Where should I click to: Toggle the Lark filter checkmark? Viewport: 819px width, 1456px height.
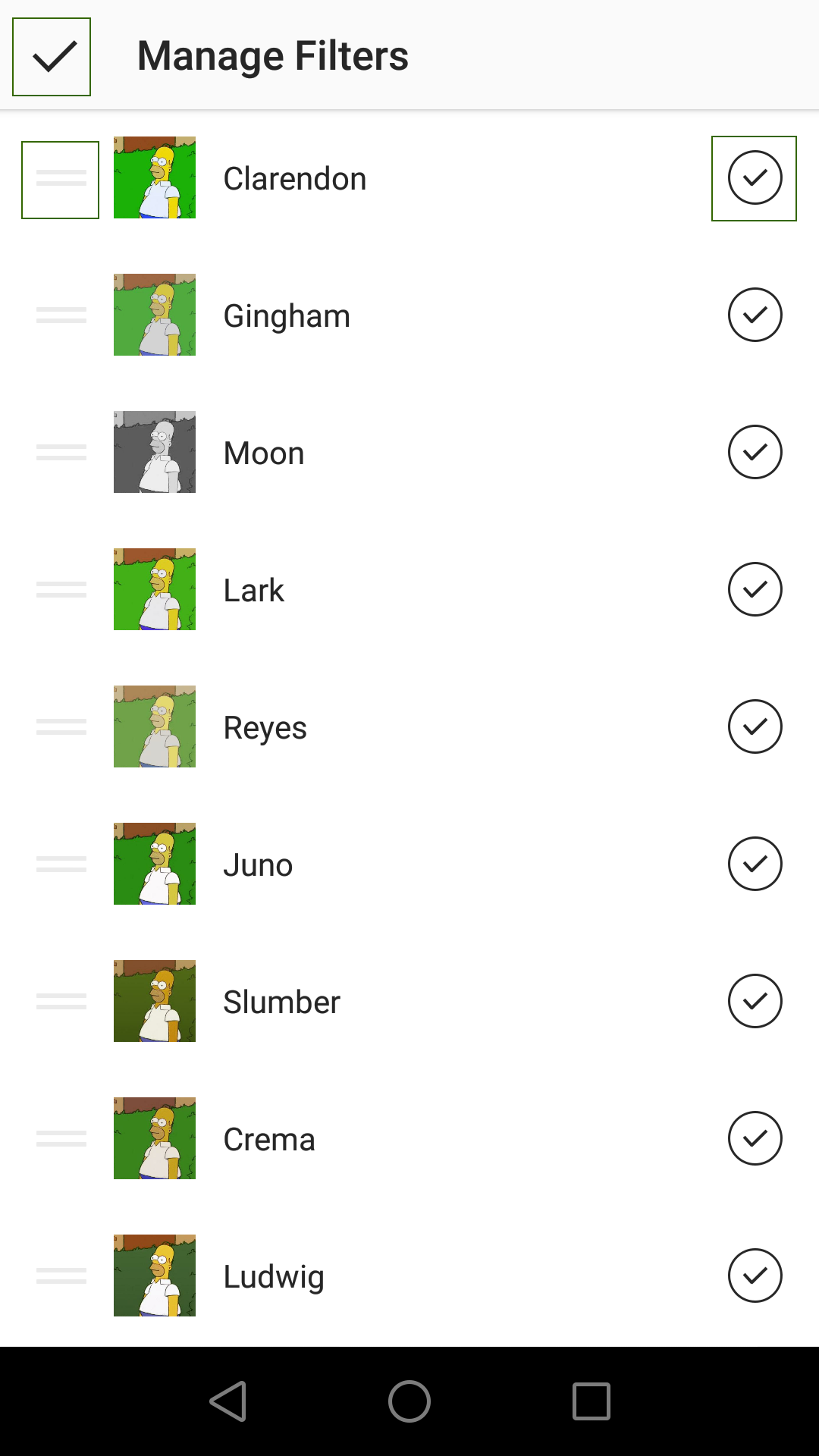(x=755, y=589)
